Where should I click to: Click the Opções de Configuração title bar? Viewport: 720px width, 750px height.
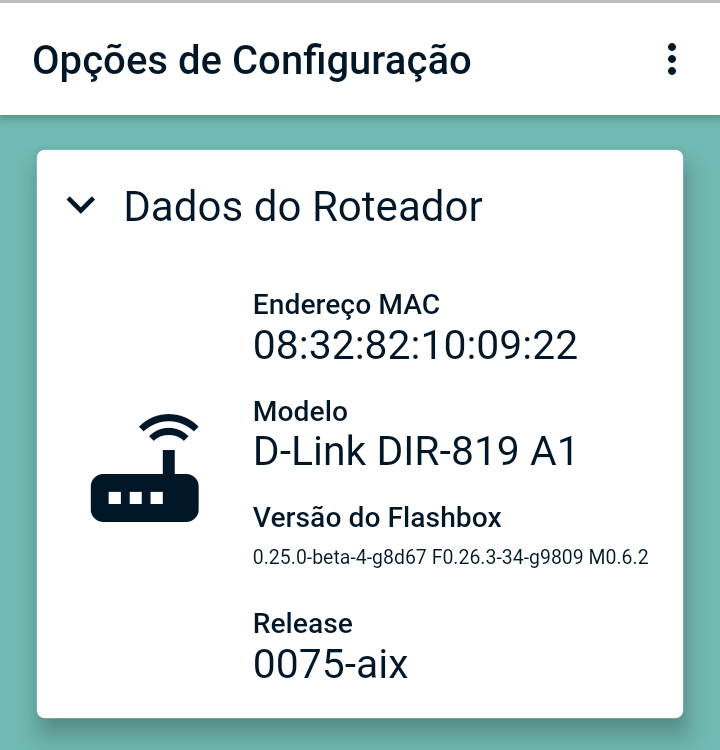click(252, 60)
